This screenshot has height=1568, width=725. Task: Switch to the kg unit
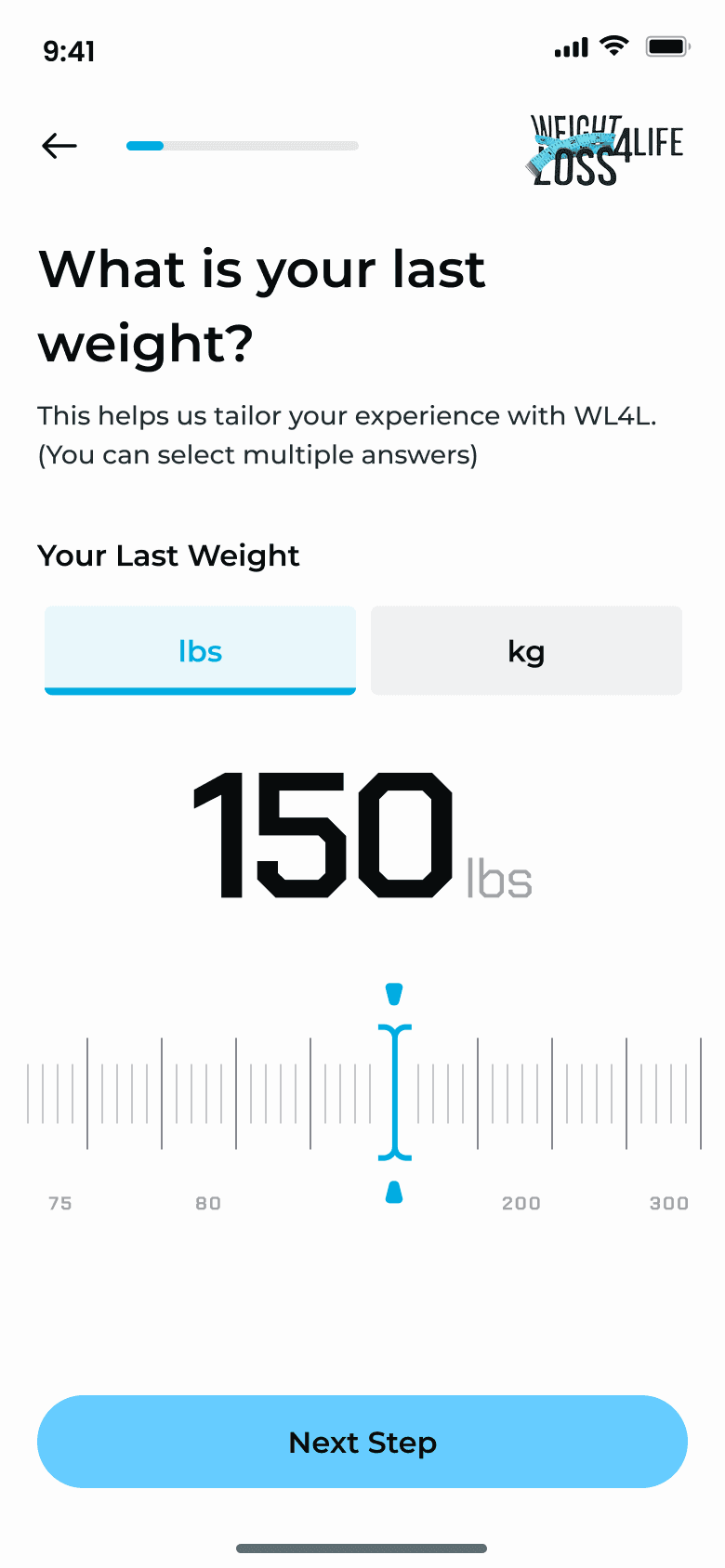click(x=526, y=650)
